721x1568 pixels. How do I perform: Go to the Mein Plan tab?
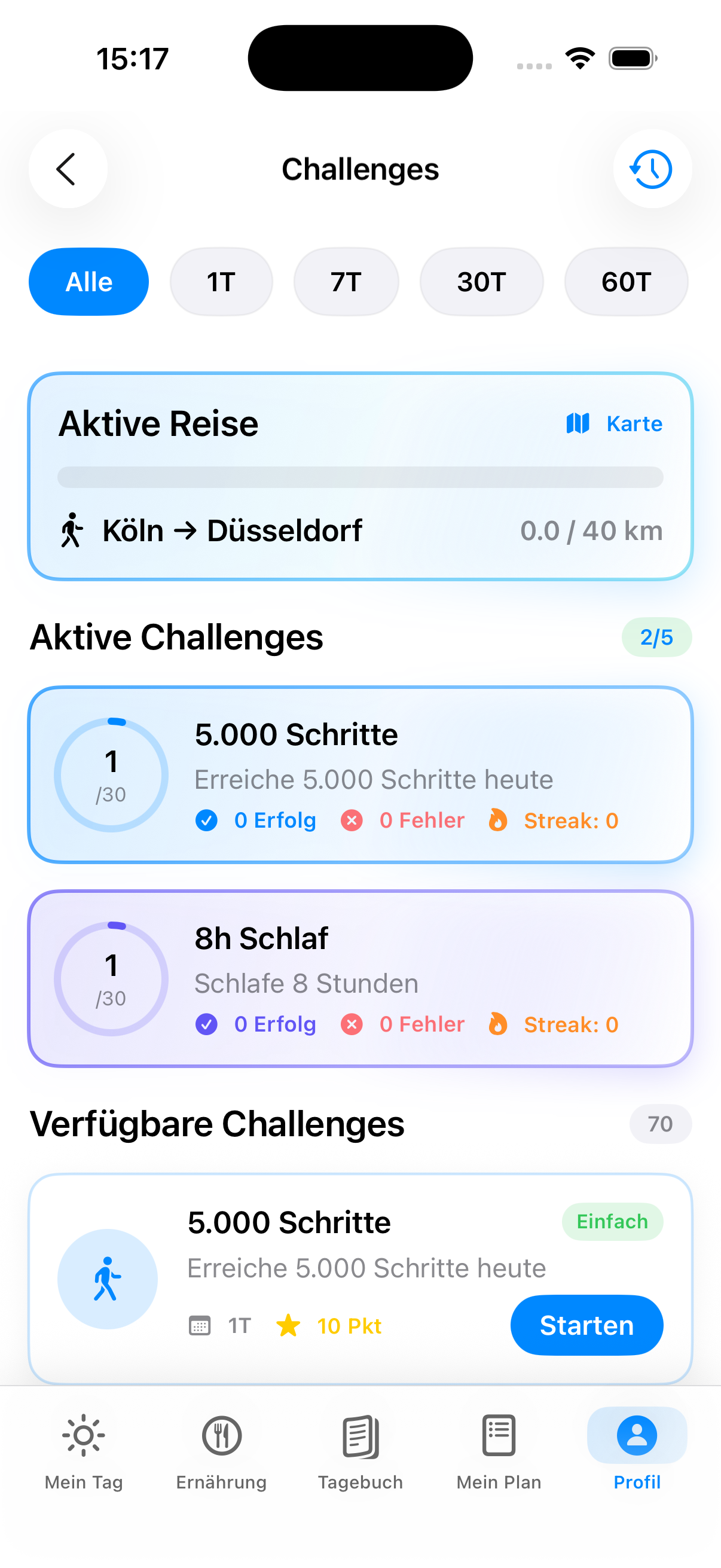(499, 1451)
